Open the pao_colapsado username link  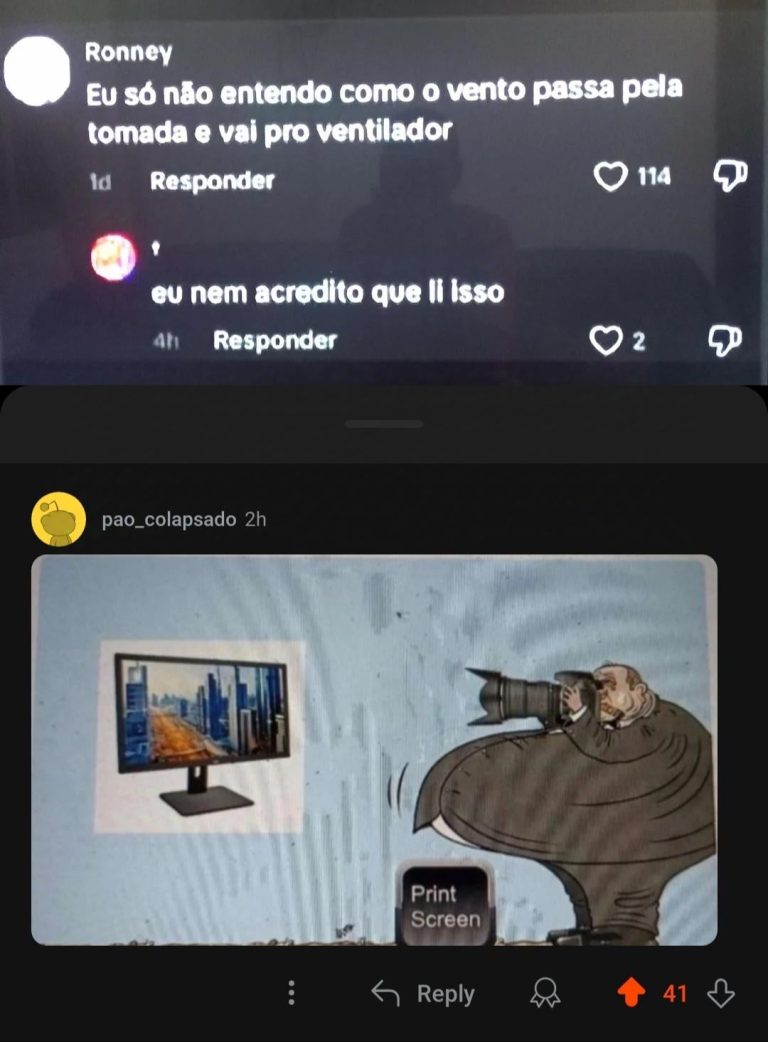[x=169, y=520]
